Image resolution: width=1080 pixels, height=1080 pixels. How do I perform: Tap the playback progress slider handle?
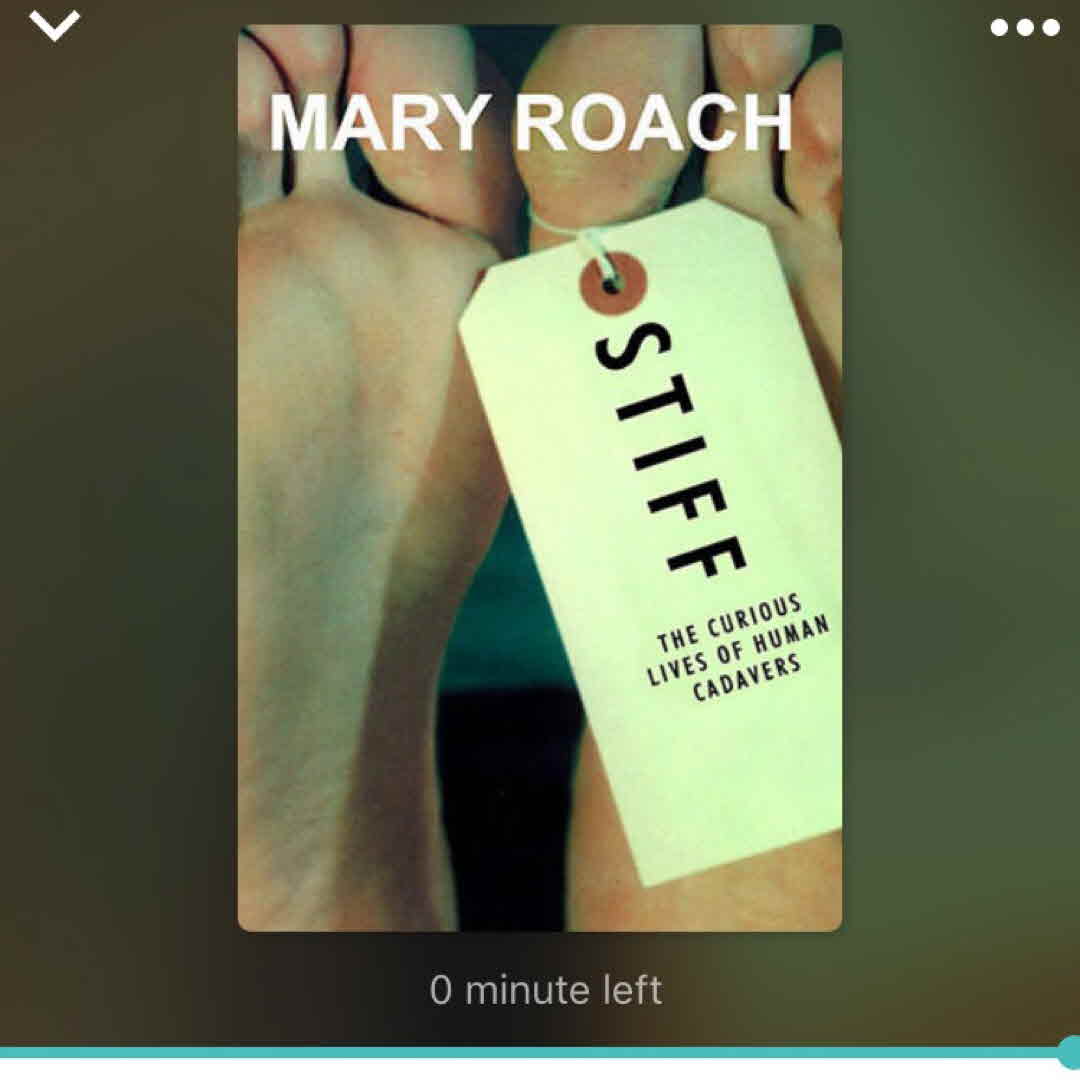click(x=1068, y=1052)
